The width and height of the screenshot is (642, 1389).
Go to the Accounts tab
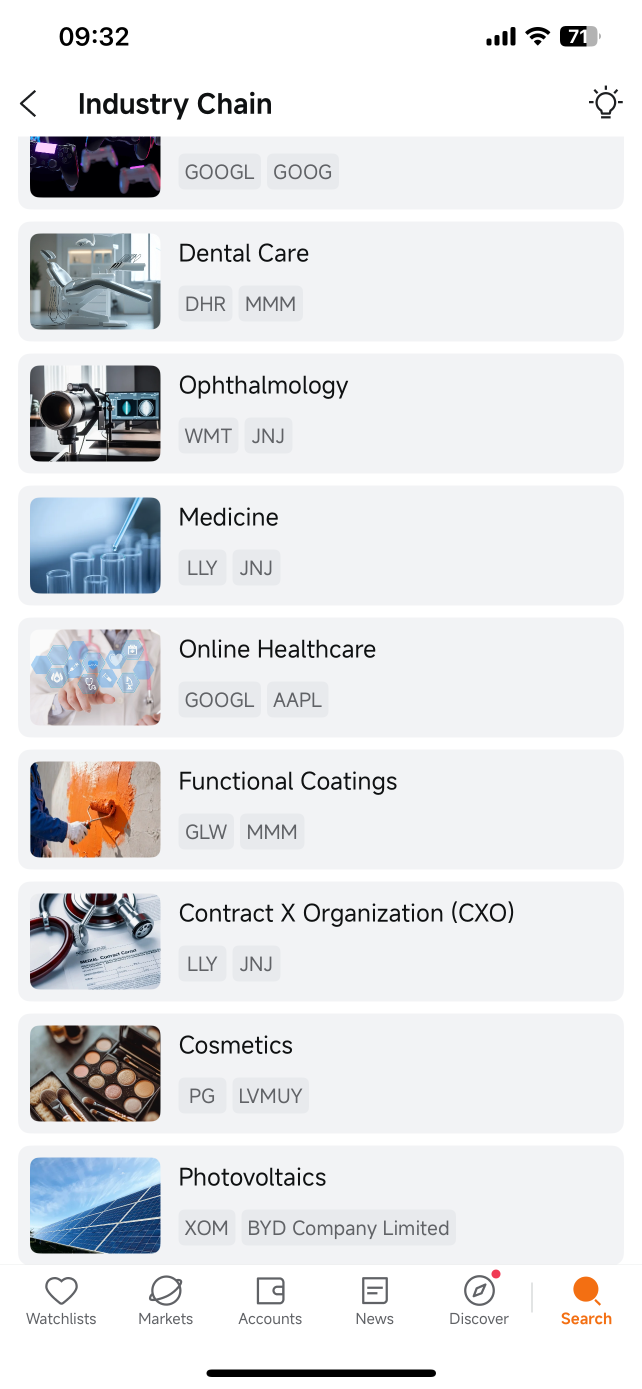pyautogui.click(x=270, y=1302)
